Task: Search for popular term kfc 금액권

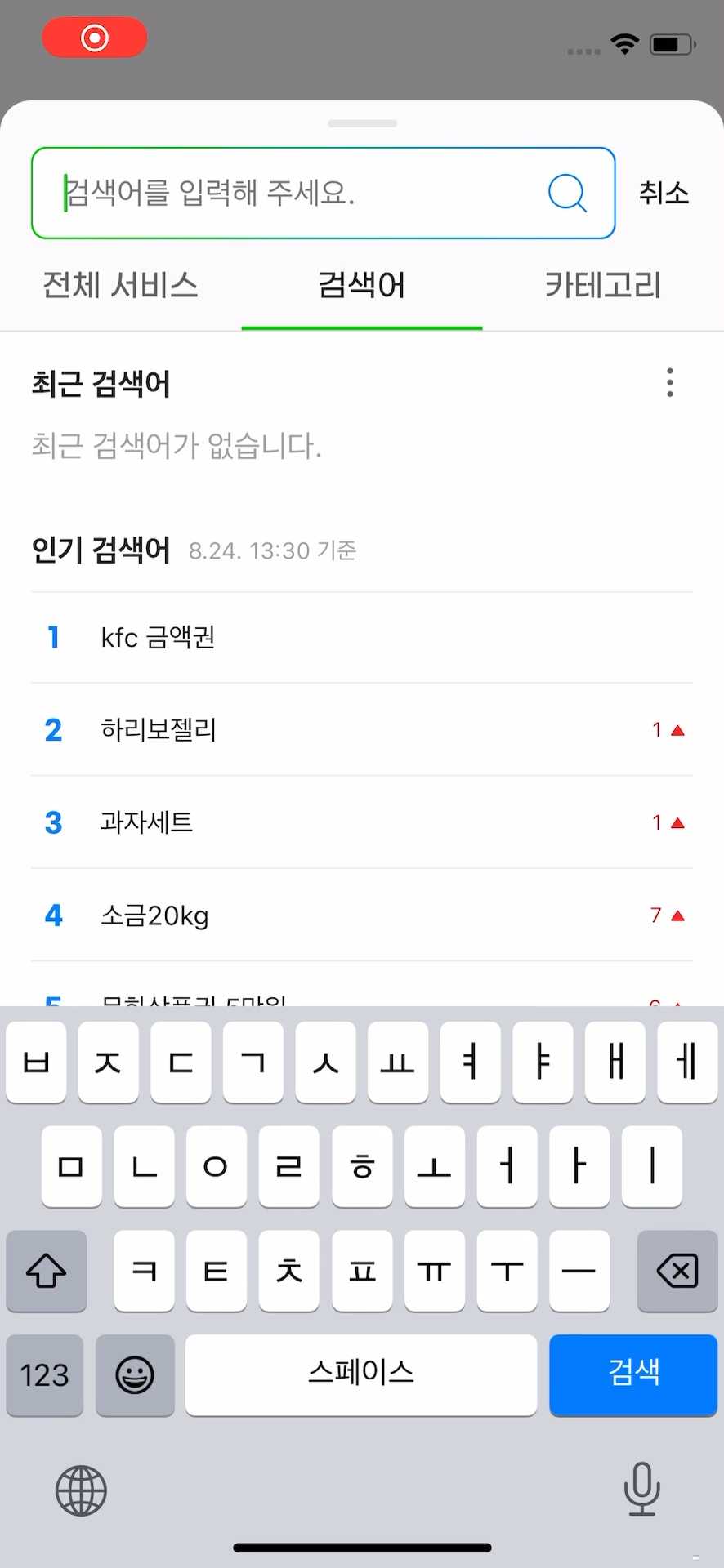Action: pos(158,637)
